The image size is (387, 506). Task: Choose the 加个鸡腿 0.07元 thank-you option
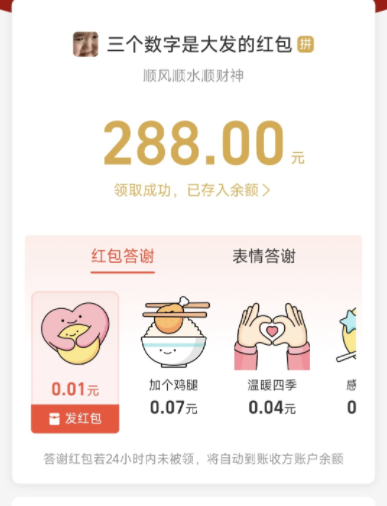pos(174,356)
